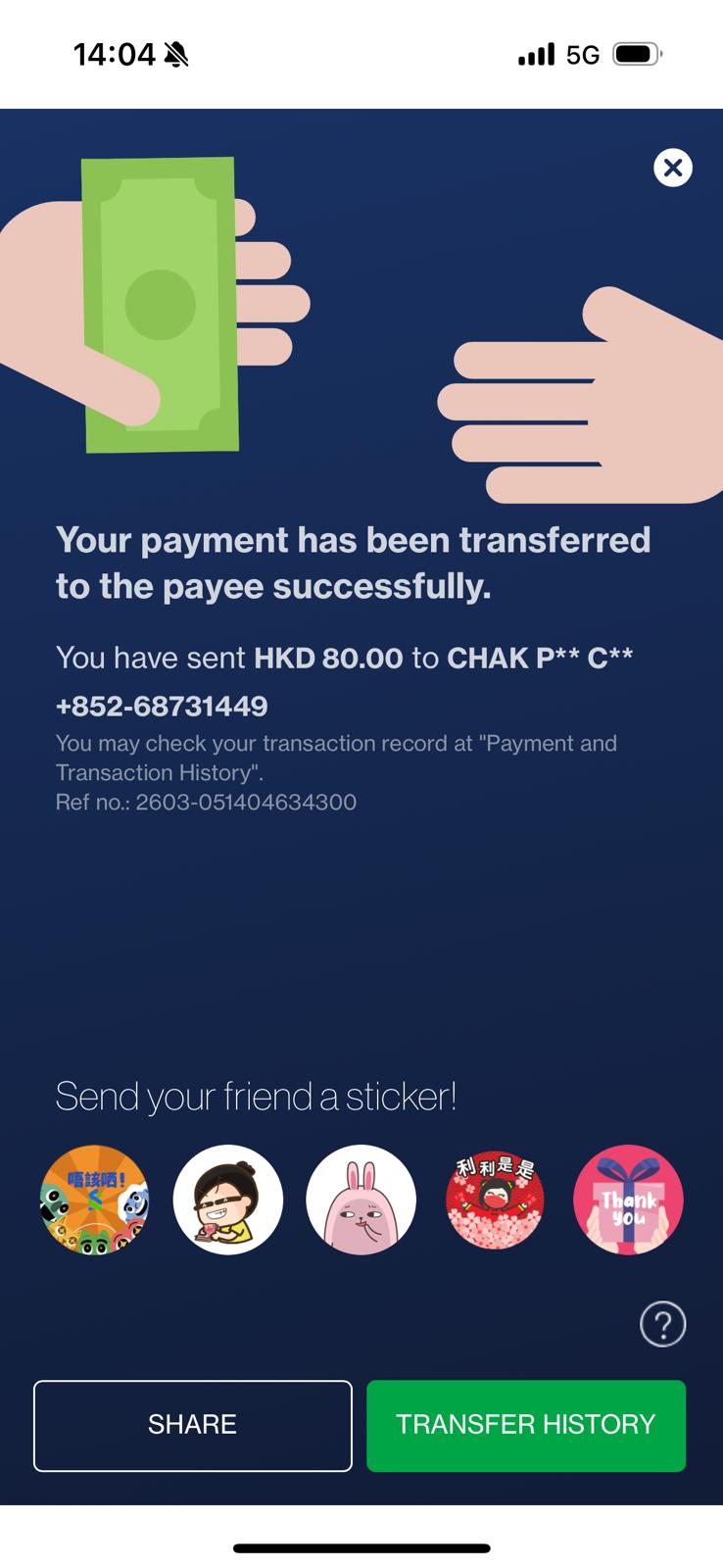The image size is (723, 1568).
Task: Tap the SHARE button
Action: (x=193, y=1425)
